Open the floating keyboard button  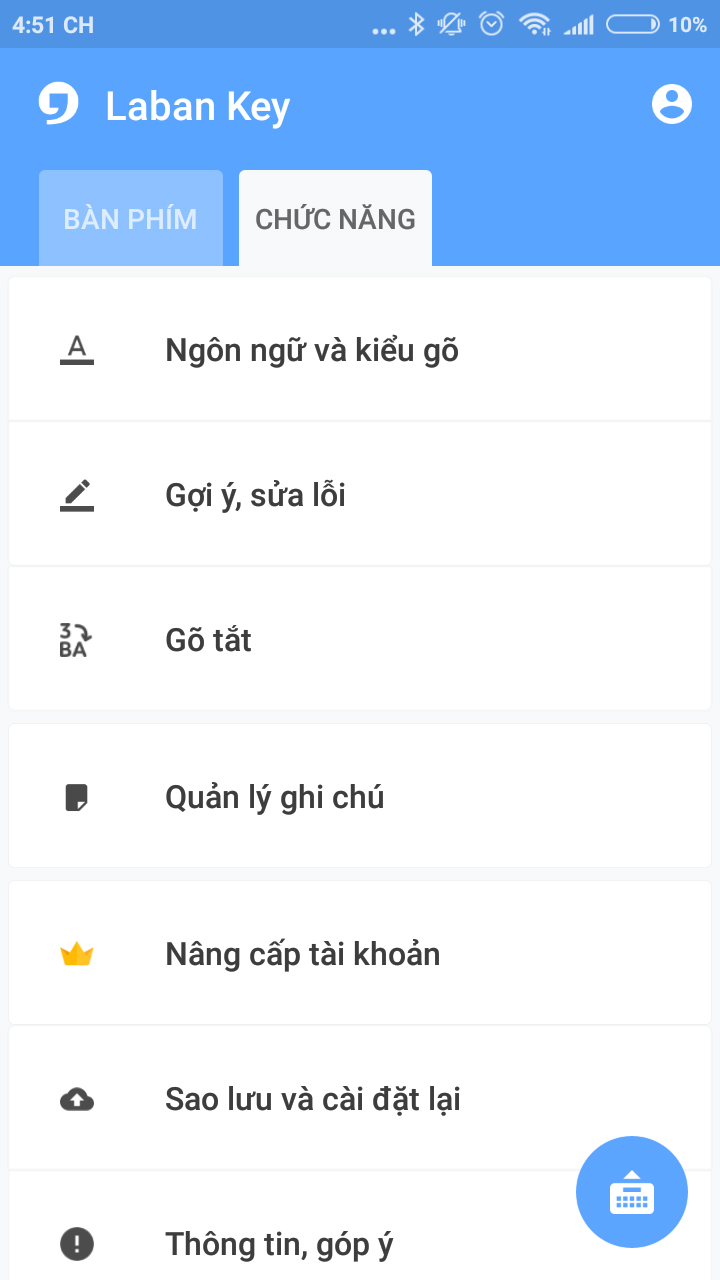(631, 1192)
